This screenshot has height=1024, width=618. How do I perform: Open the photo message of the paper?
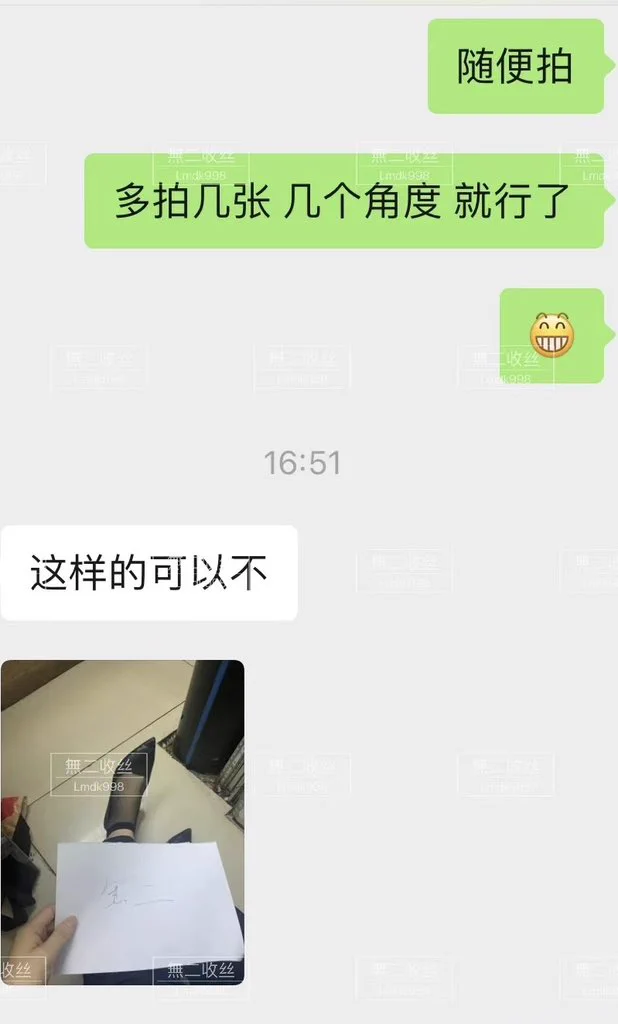point(122,822)
